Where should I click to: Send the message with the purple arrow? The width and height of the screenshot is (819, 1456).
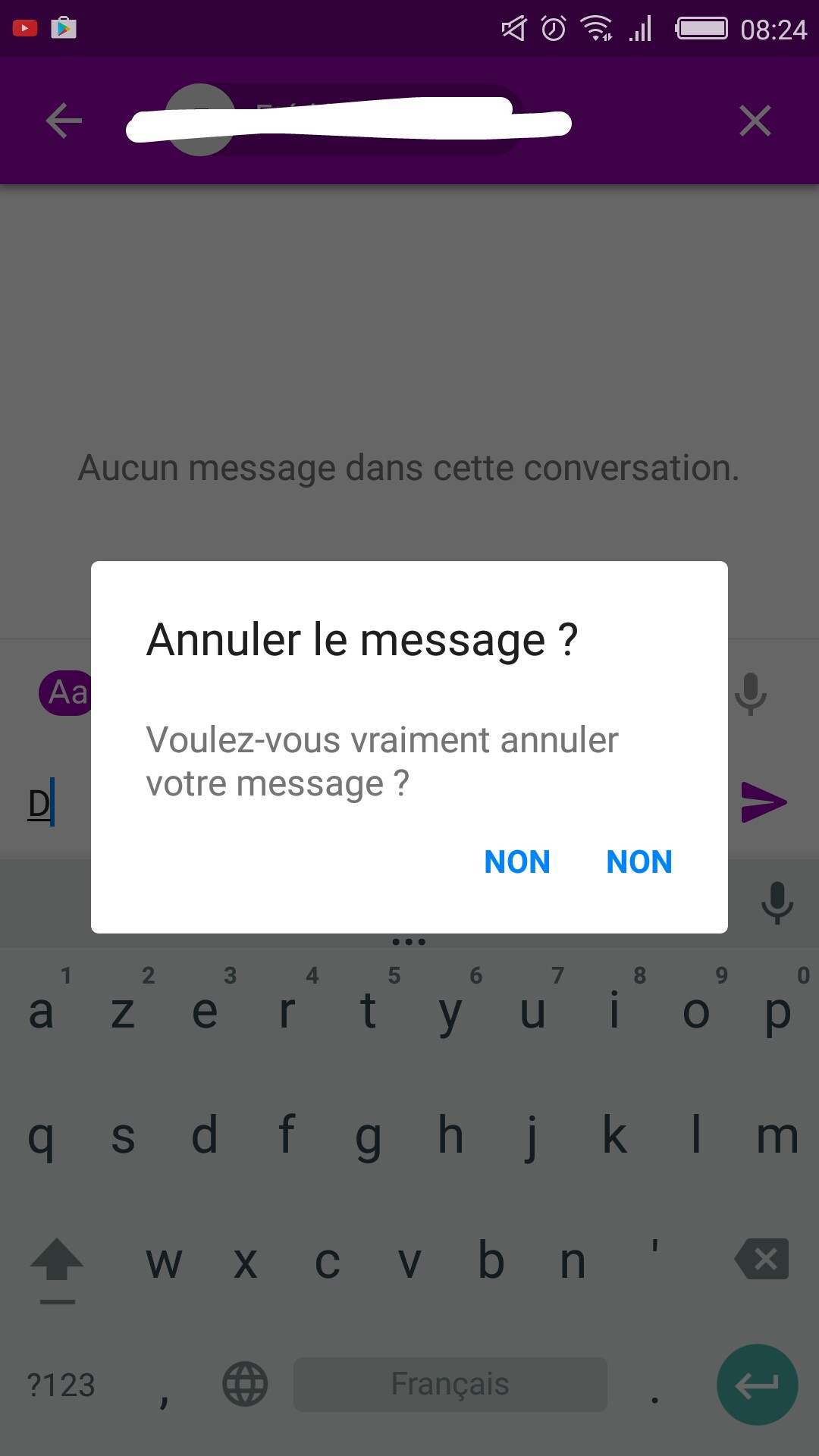764,802
